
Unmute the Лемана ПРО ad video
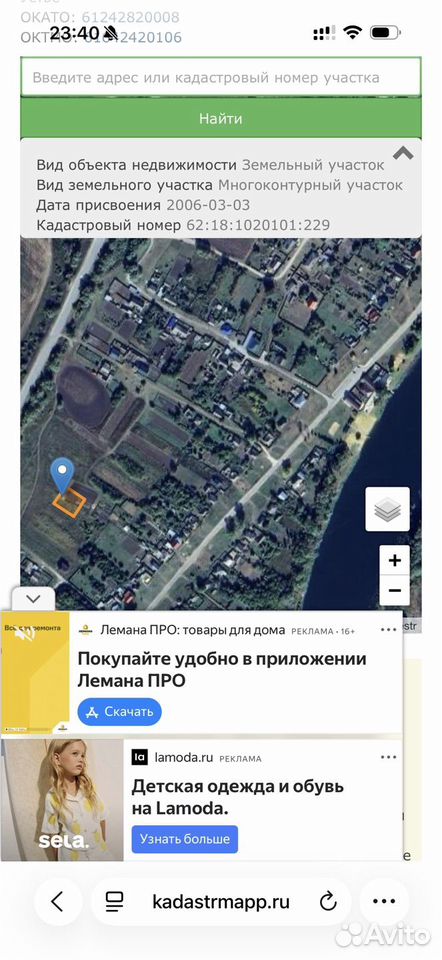click(25, 633)
